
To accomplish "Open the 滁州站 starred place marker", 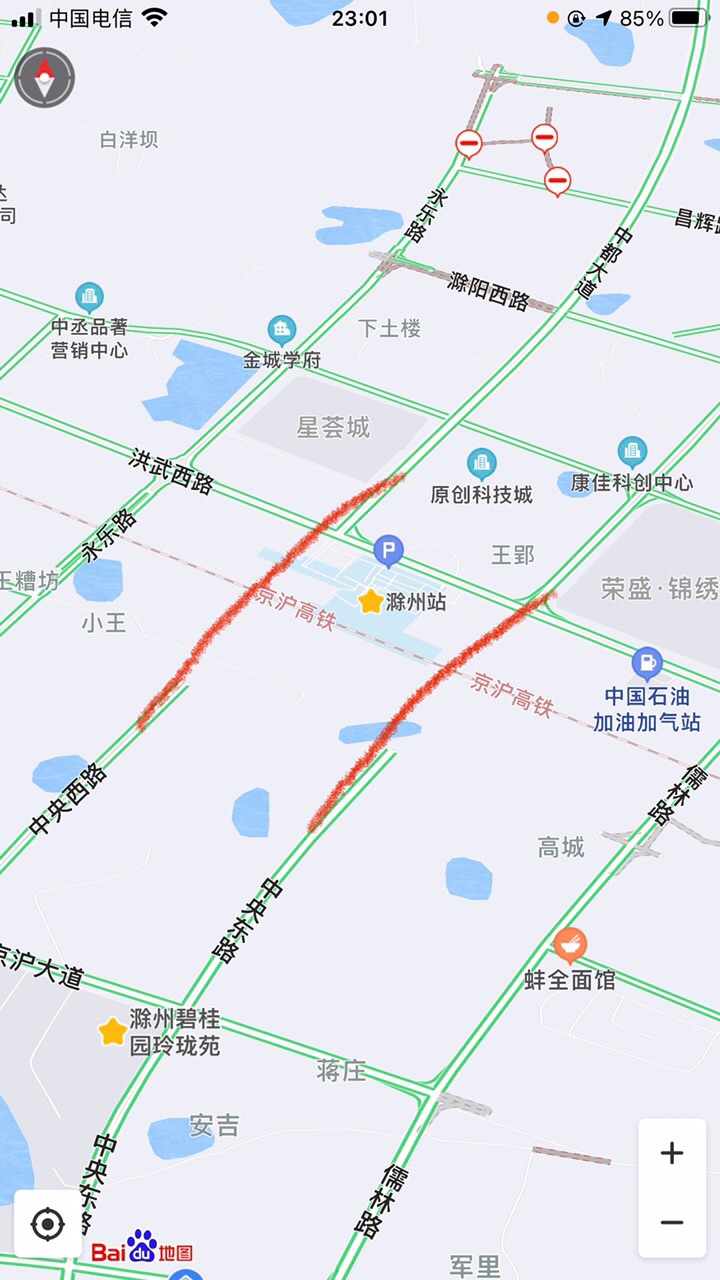I will pos(372,601).
